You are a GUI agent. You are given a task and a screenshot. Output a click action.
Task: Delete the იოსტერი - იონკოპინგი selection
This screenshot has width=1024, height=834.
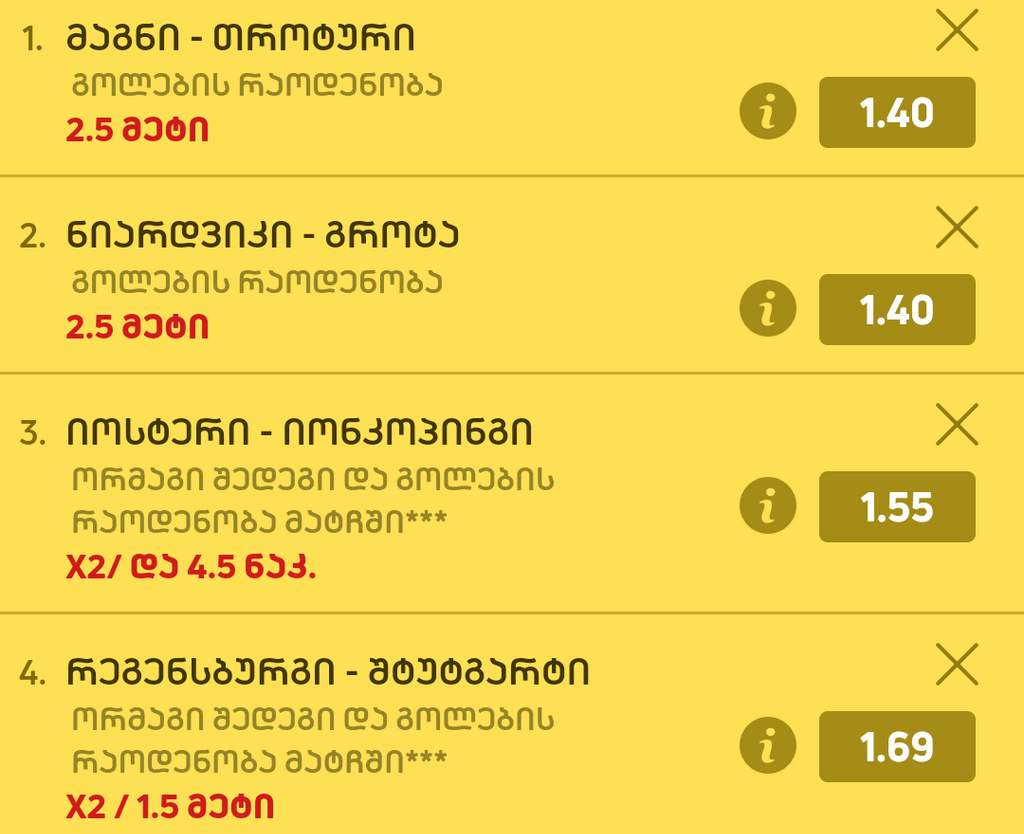(x=957, y=427)
